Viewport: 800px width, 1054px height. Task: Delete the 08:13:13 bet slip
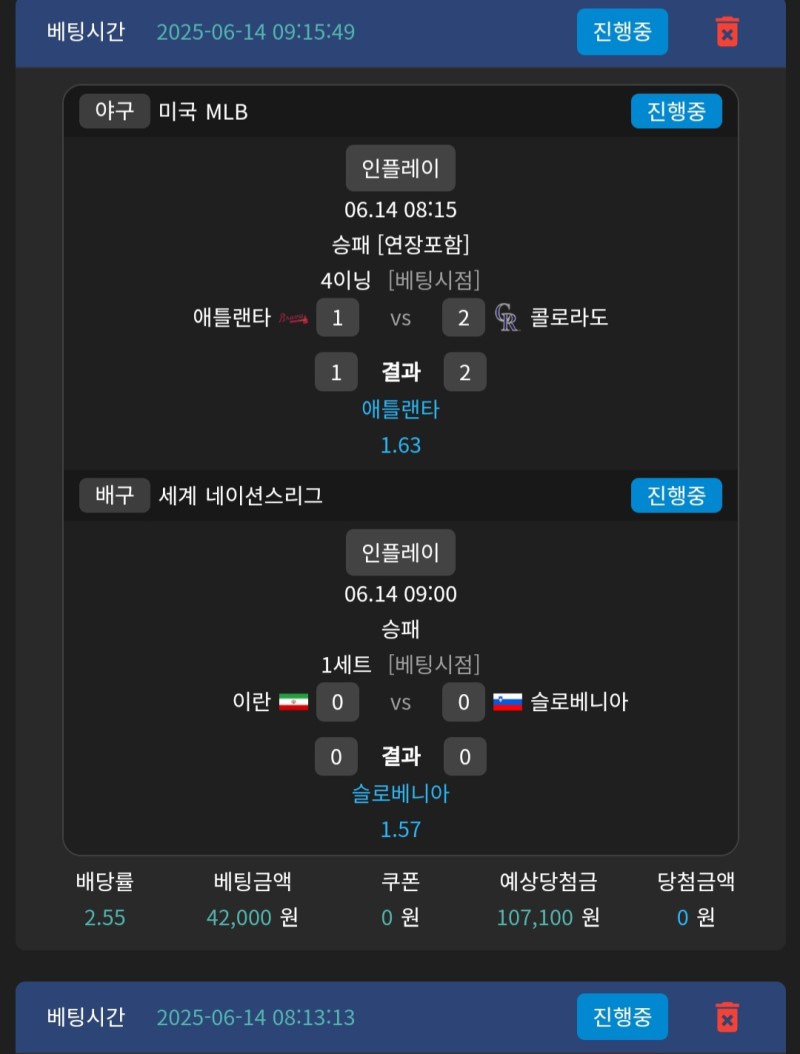point(727,1017)
